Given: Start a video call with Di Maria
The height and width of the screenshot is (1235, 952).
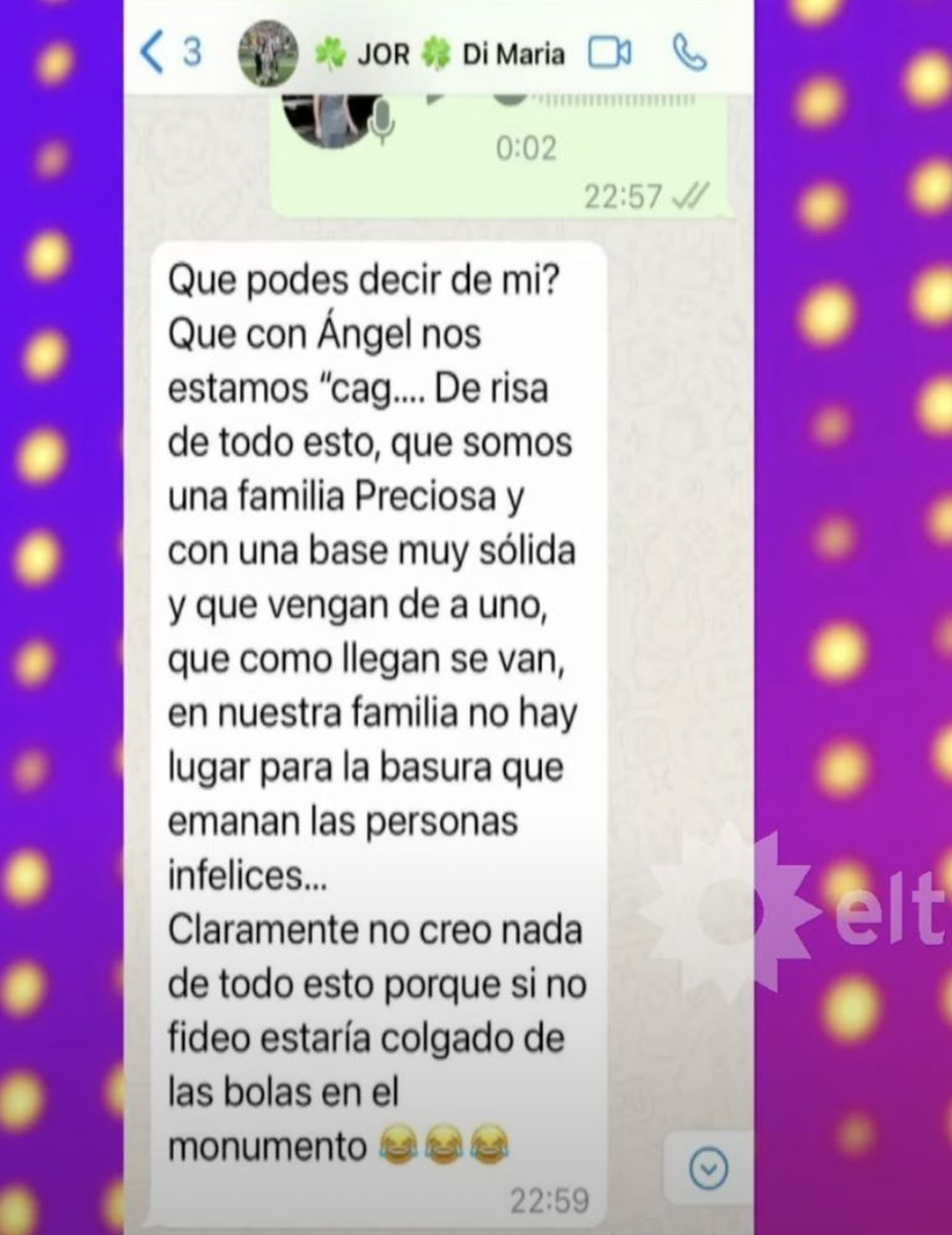Looking at the screenshot, I should [611, 52].
